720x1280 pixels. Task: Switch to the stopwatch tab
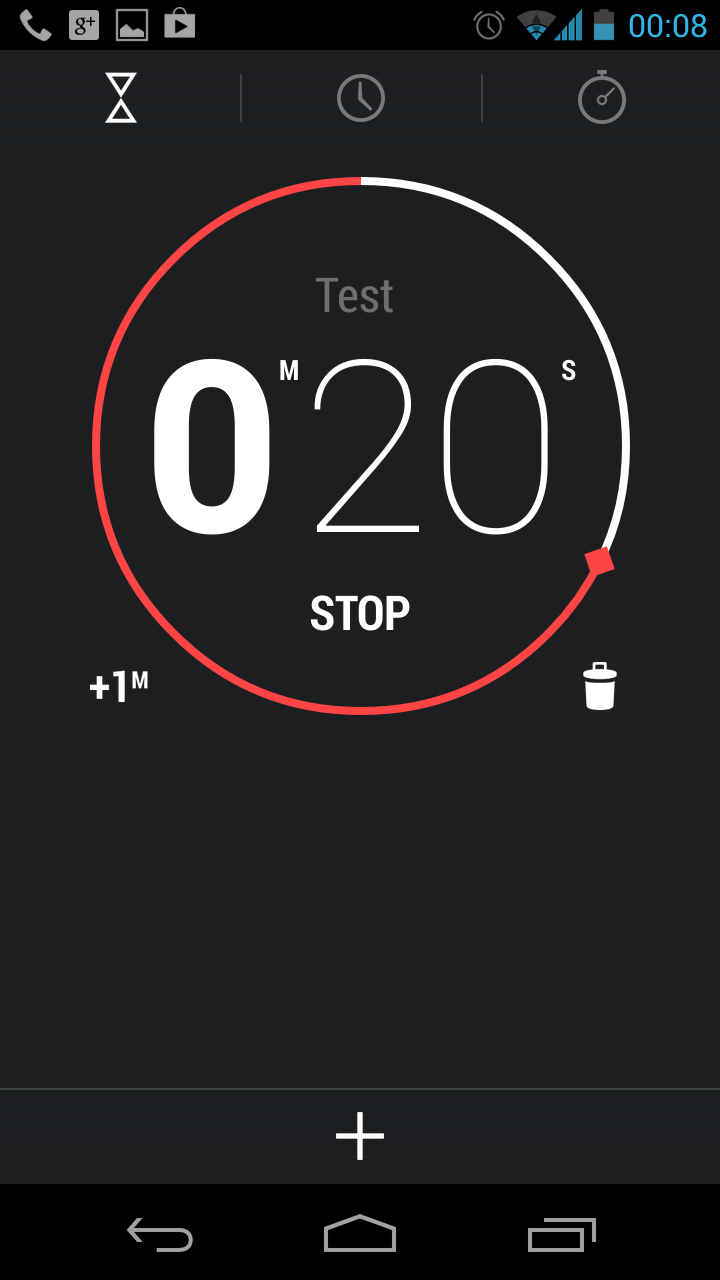click(602, 97)
